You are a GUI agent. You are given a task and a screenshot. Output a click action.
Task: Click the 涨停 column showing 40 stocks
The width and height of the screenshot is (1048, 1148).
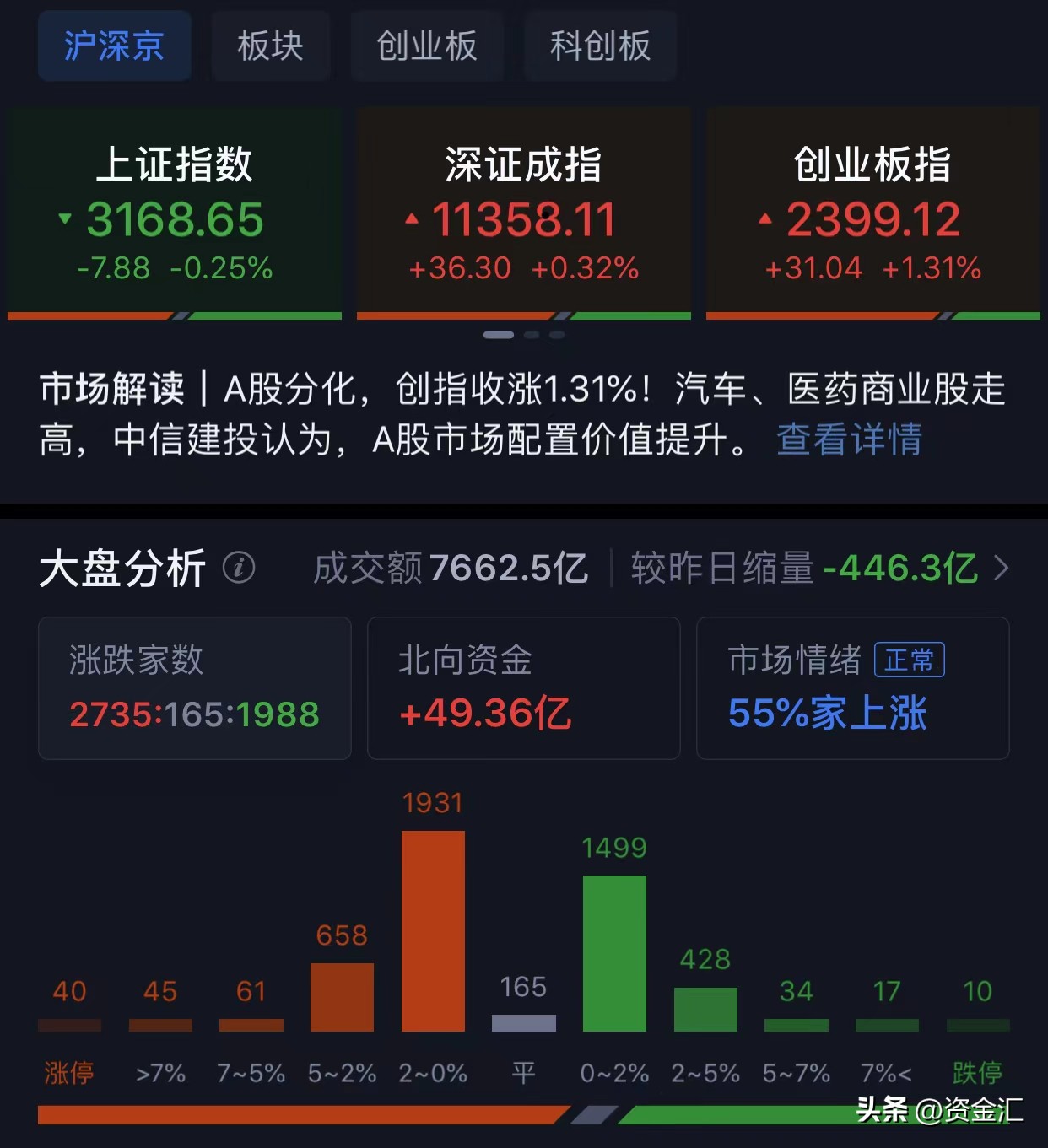point(69,1025)
